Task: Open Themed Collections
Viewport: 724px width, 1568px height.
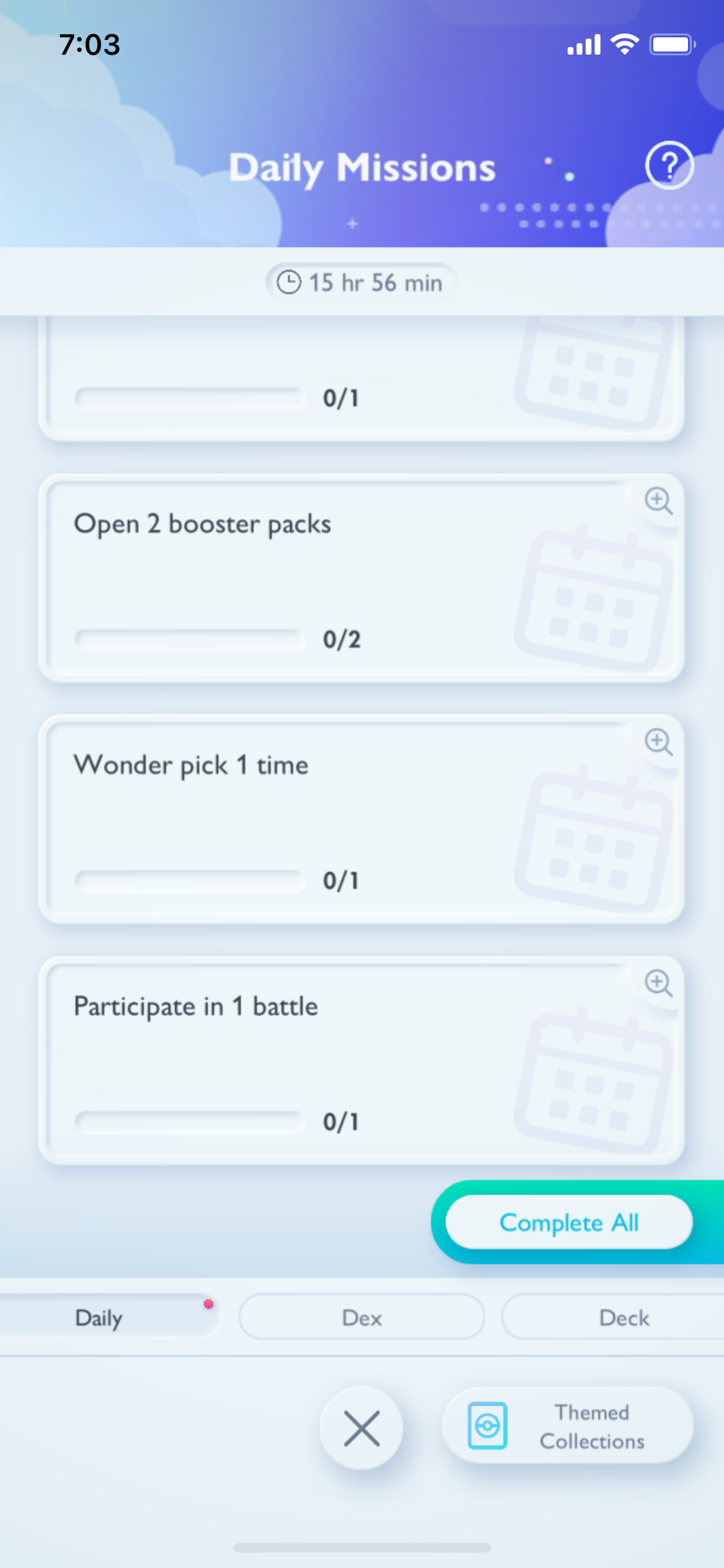Action: [x=568, y=1426]
